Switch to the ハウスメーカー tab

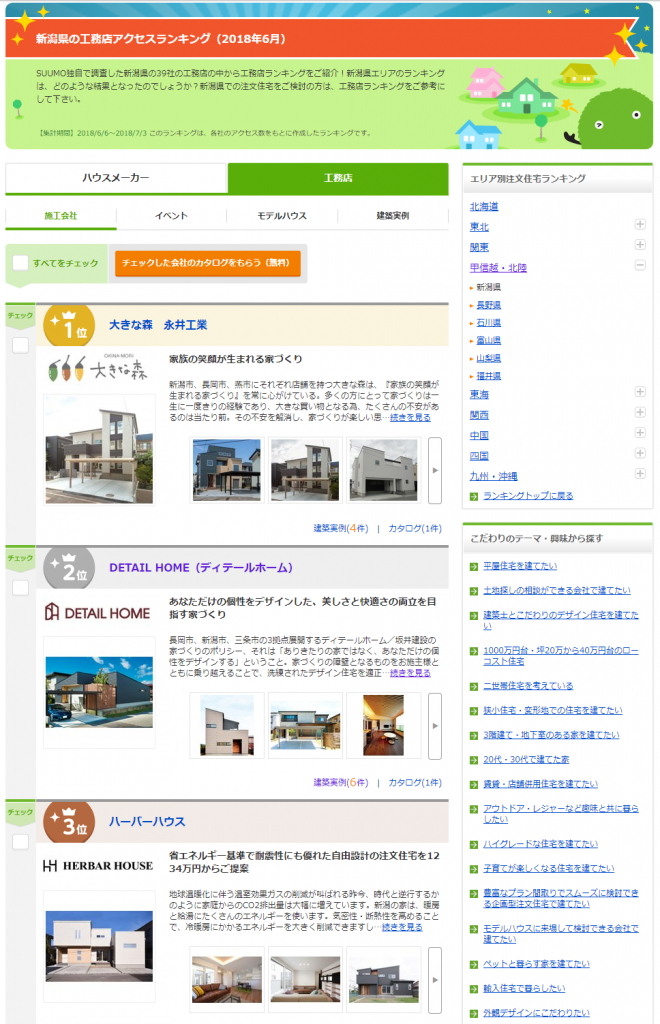116,178
